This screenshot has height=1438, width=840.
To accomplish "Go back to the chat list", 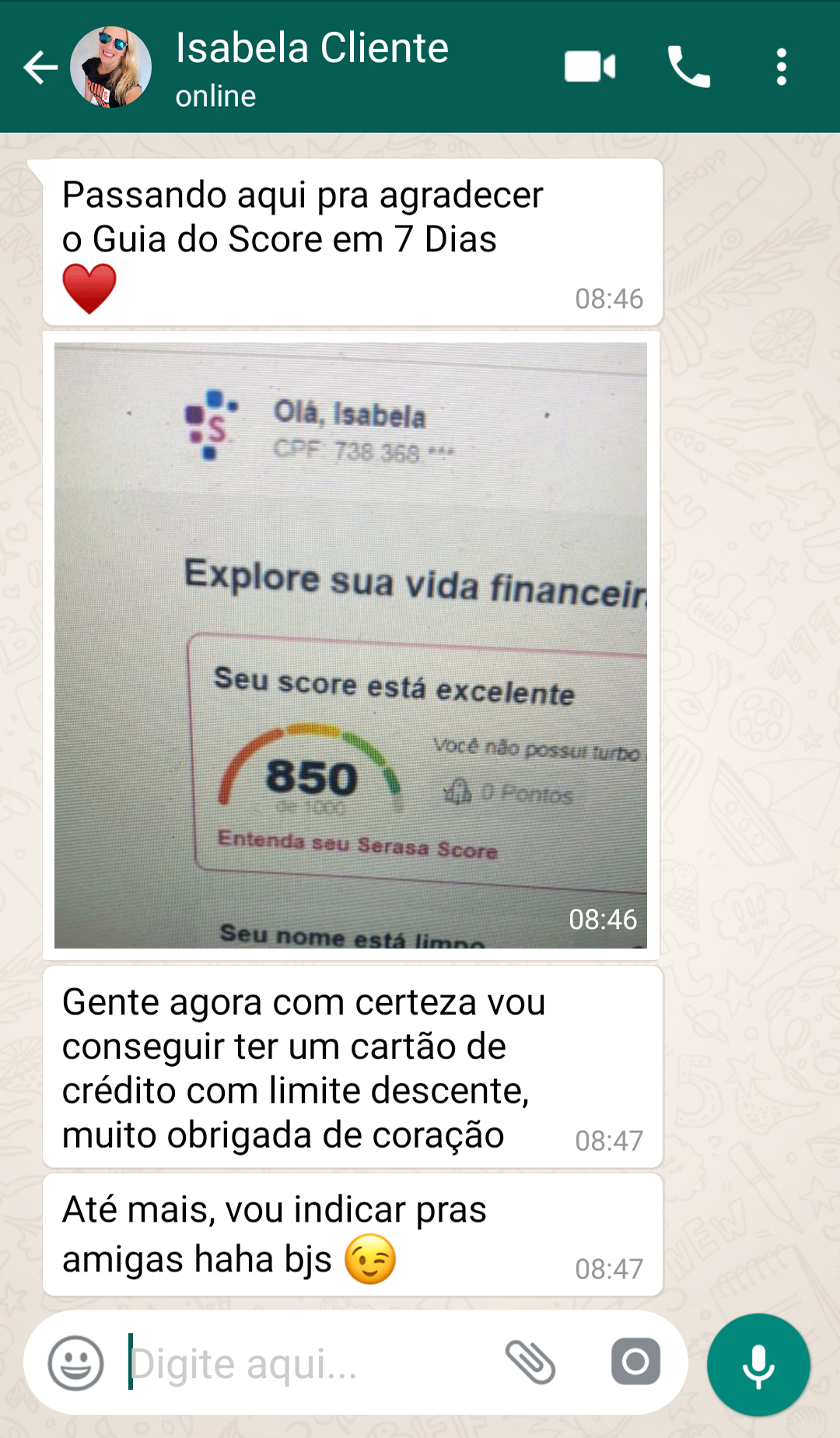I will pos(40,67).
